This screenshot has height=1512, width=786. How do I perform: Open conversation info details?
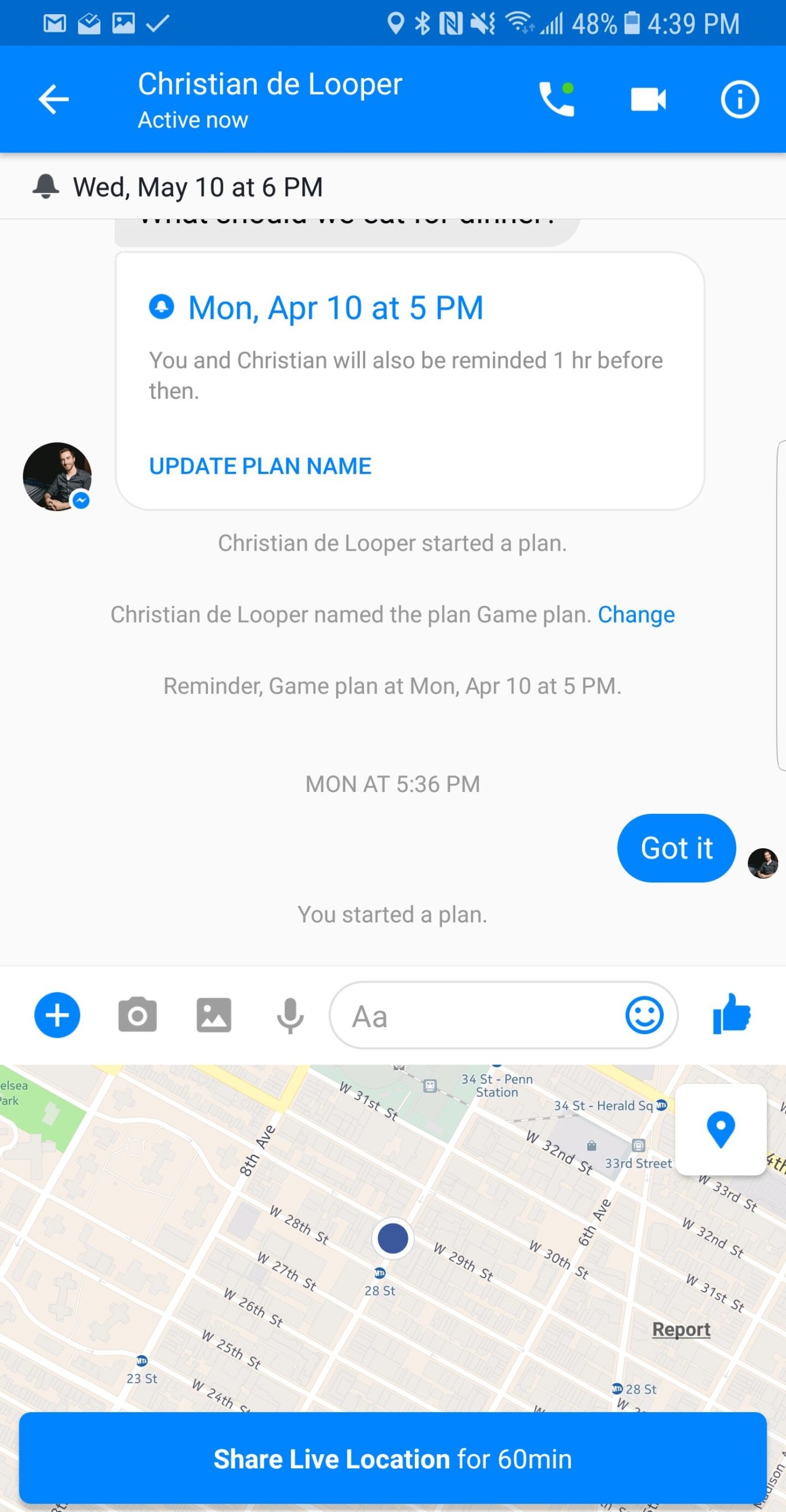(739, 99)
